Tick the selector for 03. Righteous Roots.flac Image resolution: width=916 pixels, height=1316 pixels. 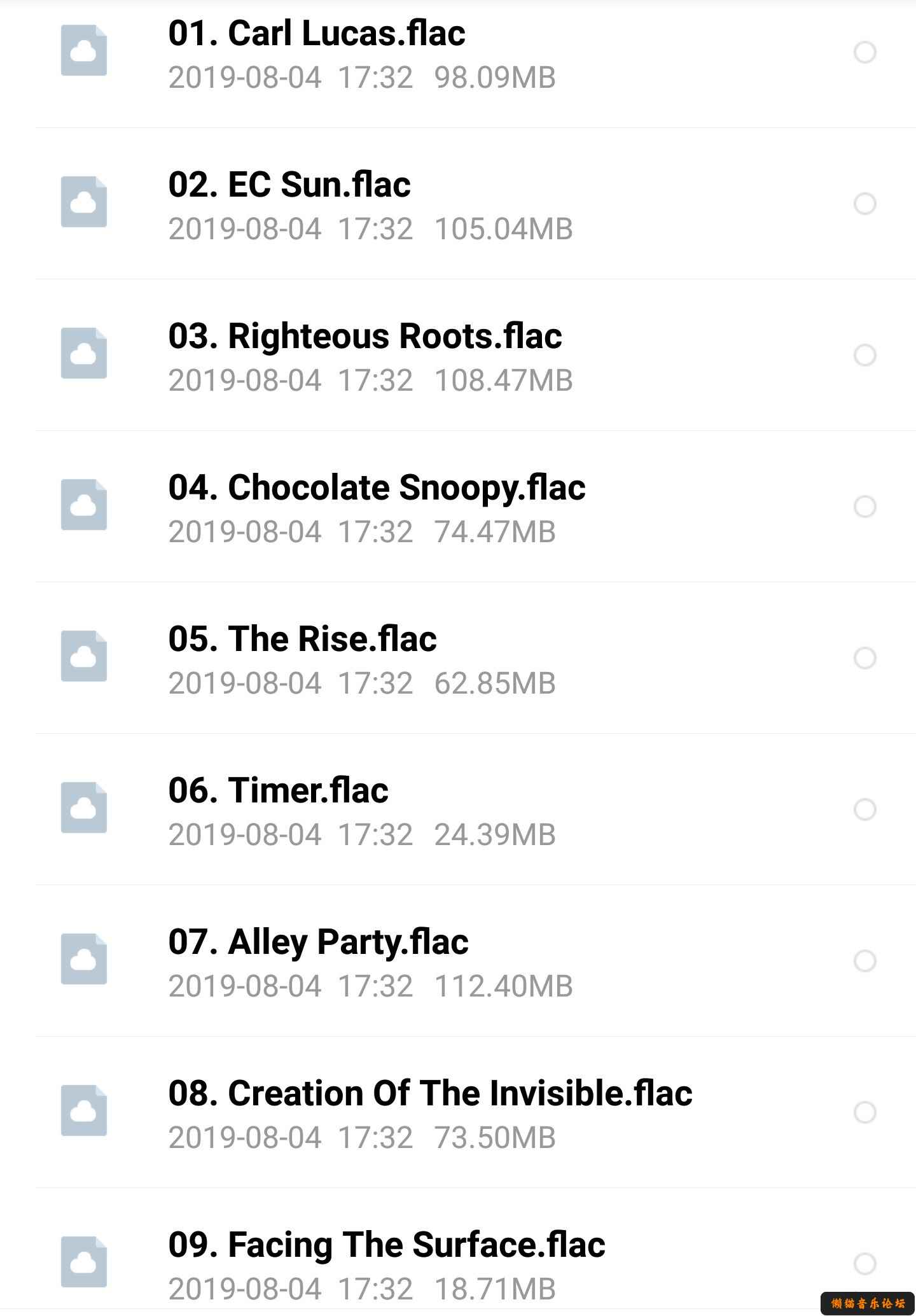(x=864, y=355)
